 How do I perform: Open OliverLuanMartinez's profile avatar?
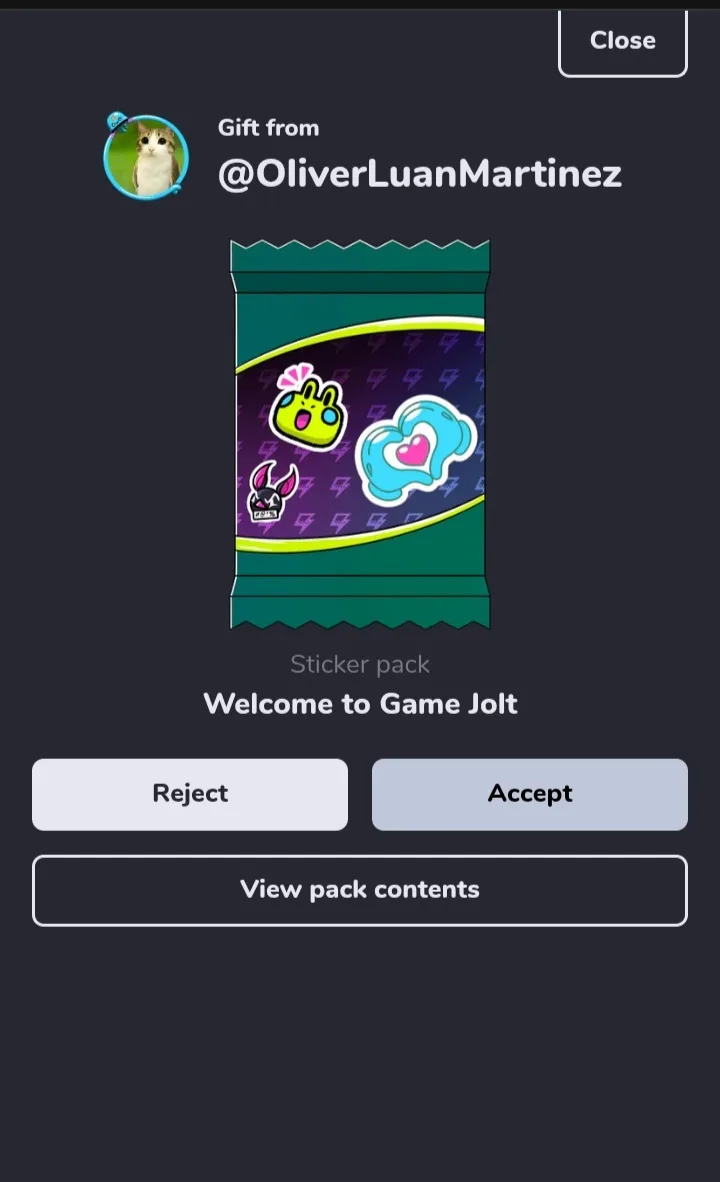coord(146,157)
